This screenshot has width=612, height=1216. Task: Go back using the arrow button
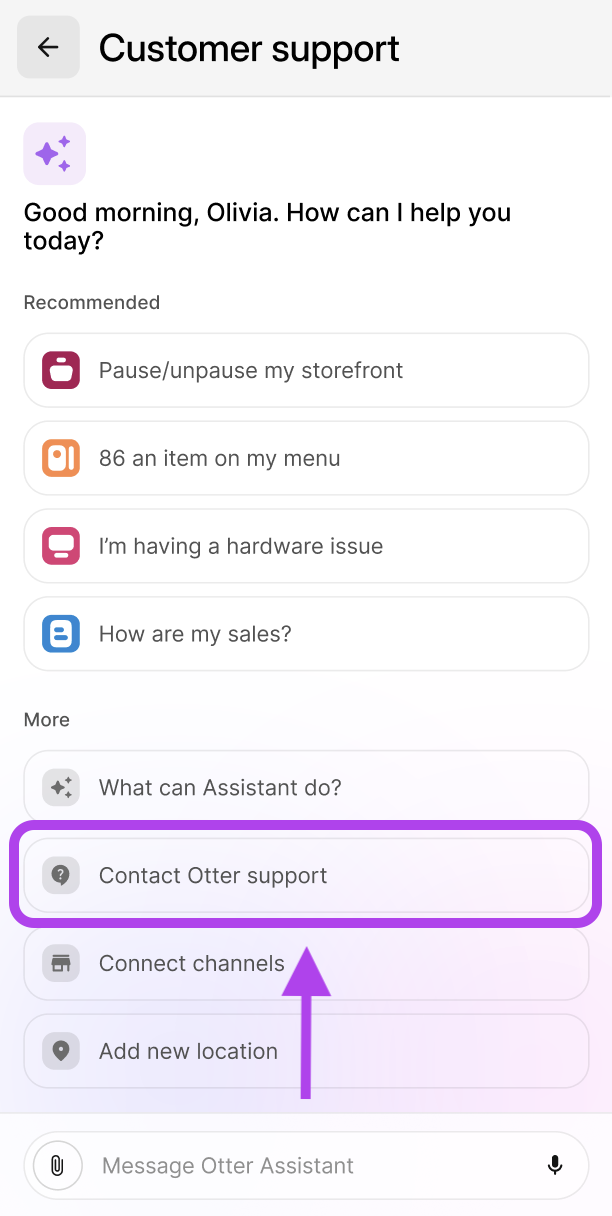(x=48, y=47)
